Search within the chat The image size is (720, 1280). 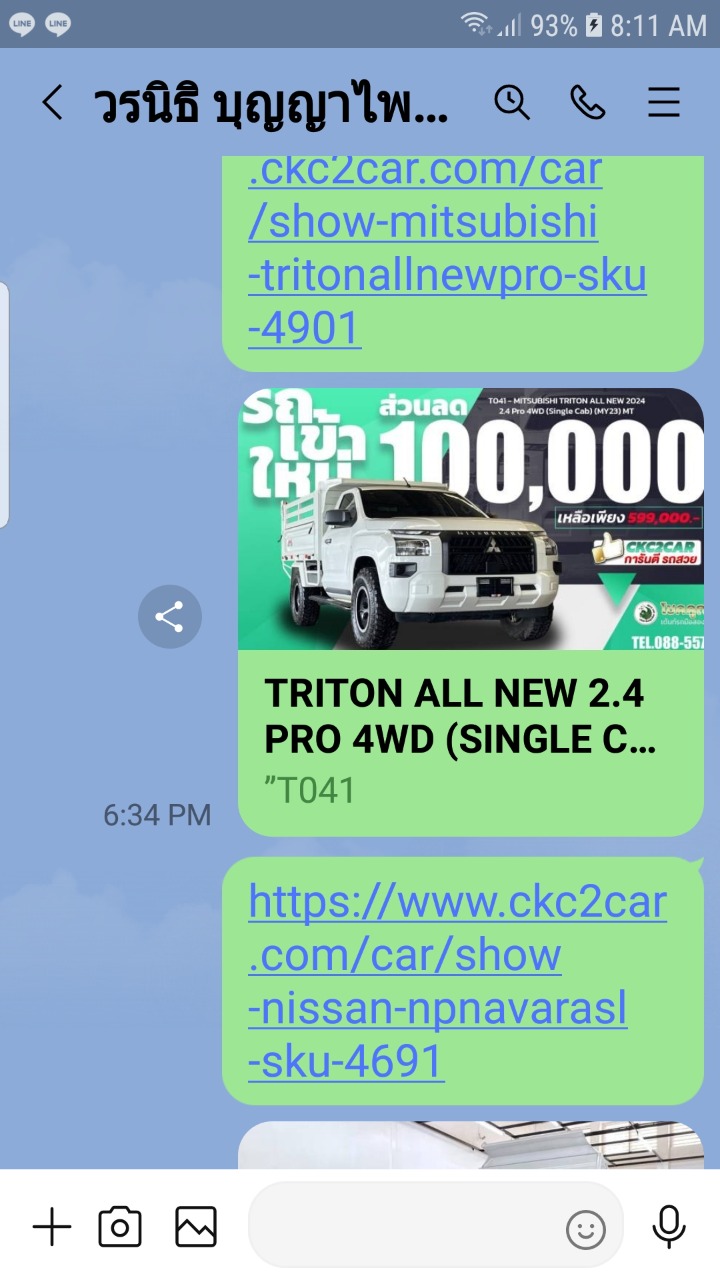coord(512,102)
